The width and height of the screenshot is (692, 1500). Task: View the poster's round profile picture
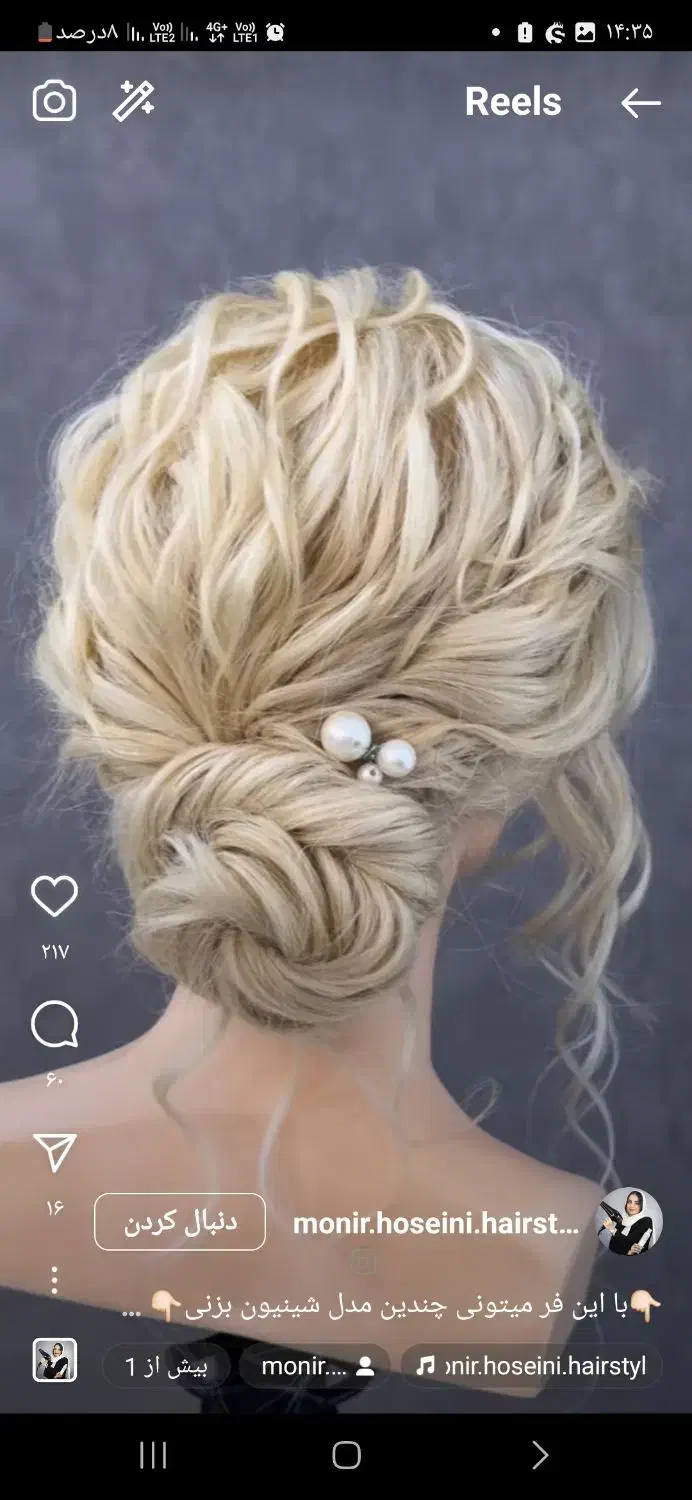point(629,1222)
